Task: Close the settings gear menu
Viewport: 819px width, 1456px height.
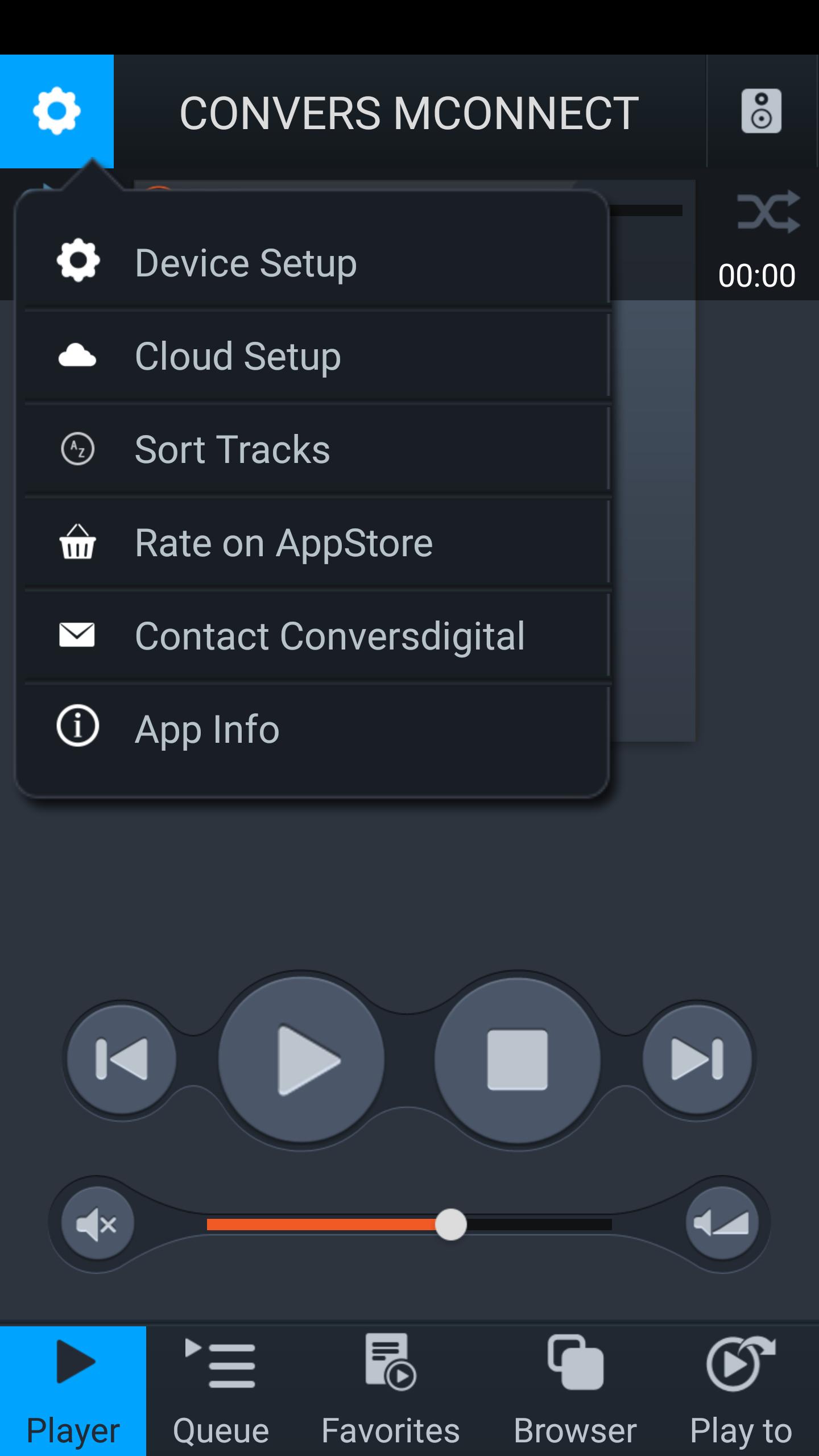Action: (x=57, y=111)
